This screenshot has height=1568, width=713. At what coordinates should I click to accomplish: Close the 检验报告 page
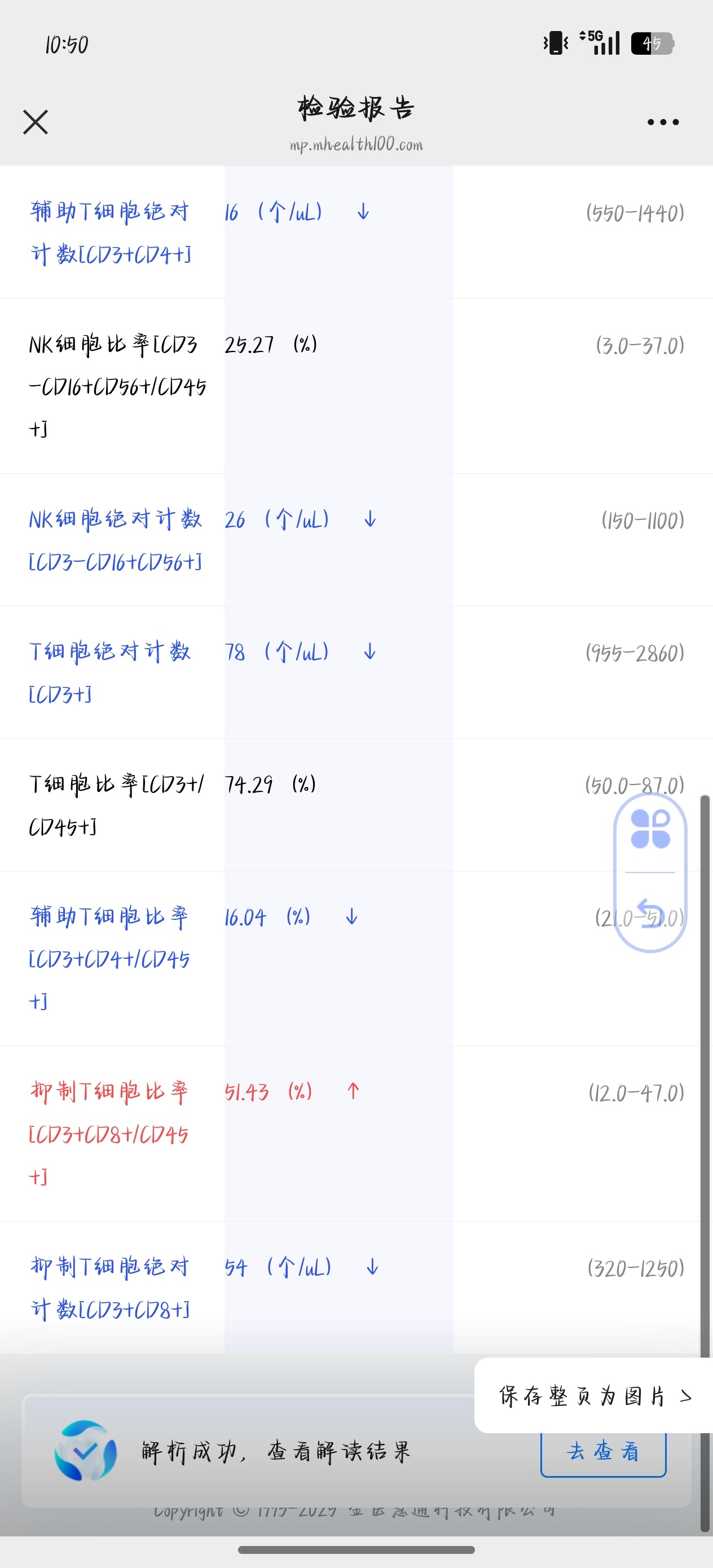pyautogui.click(x=36, y=122)
